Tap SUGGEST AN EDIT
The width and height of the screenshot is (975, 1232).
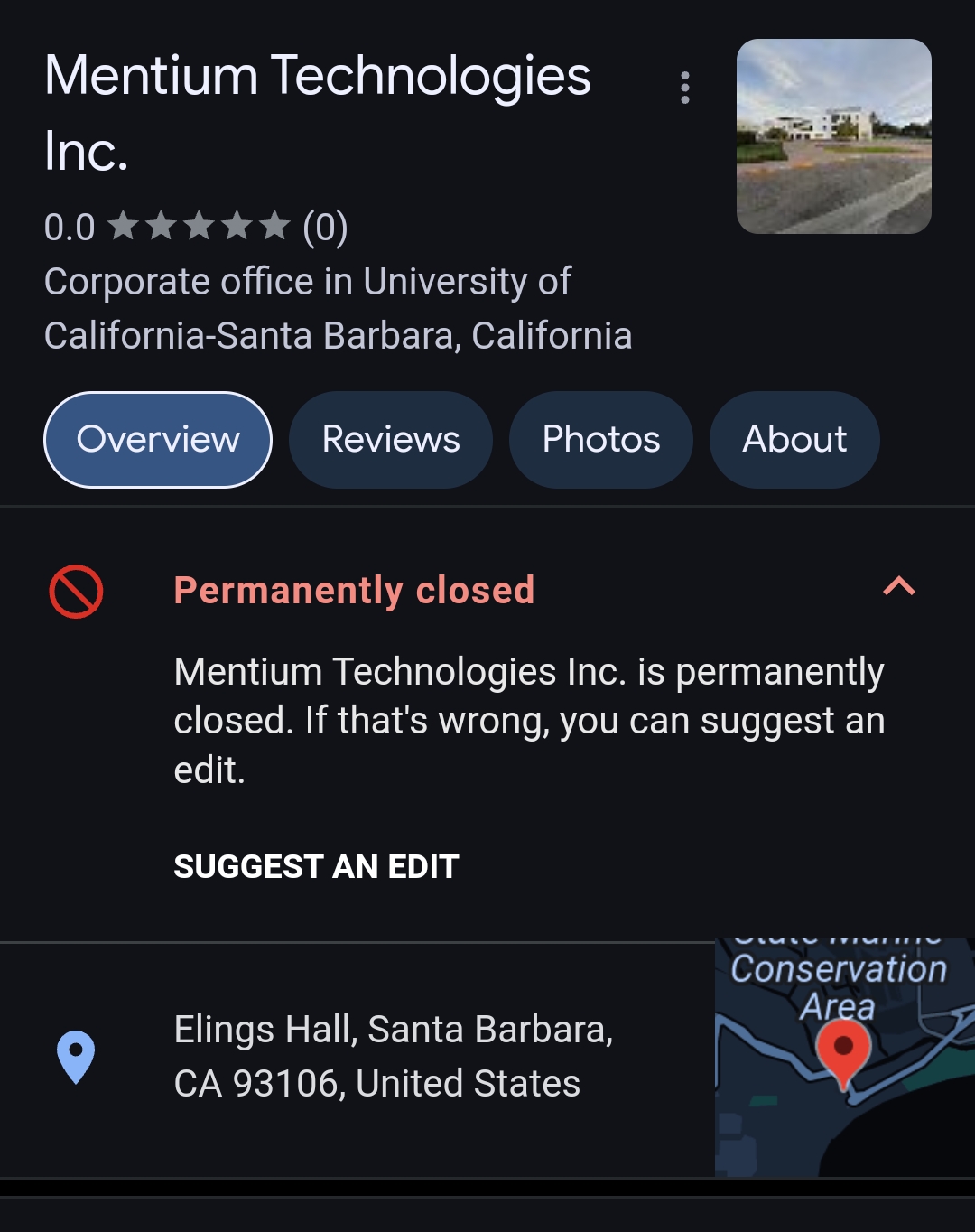tap(316, 867)
